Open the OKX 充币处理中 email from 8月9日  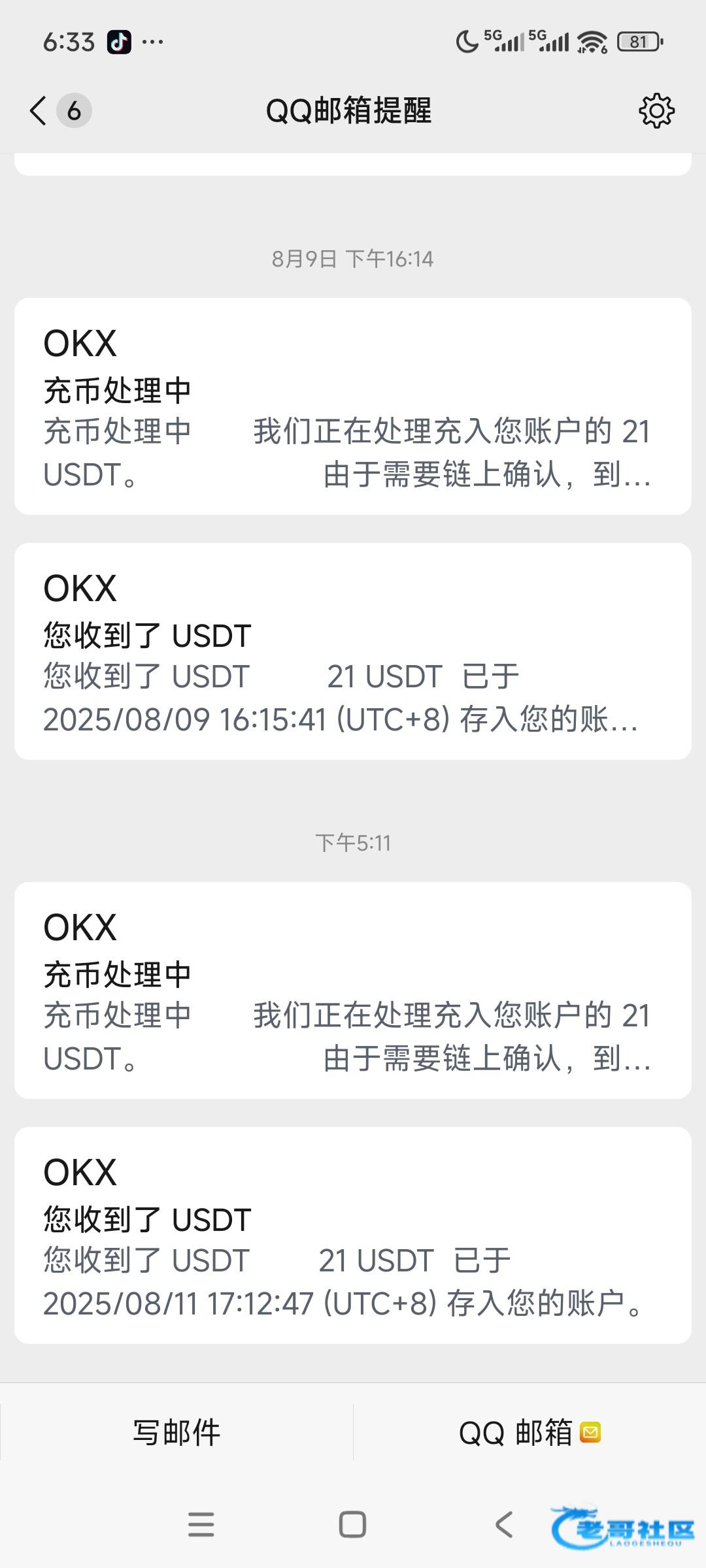tap(353, 406)
